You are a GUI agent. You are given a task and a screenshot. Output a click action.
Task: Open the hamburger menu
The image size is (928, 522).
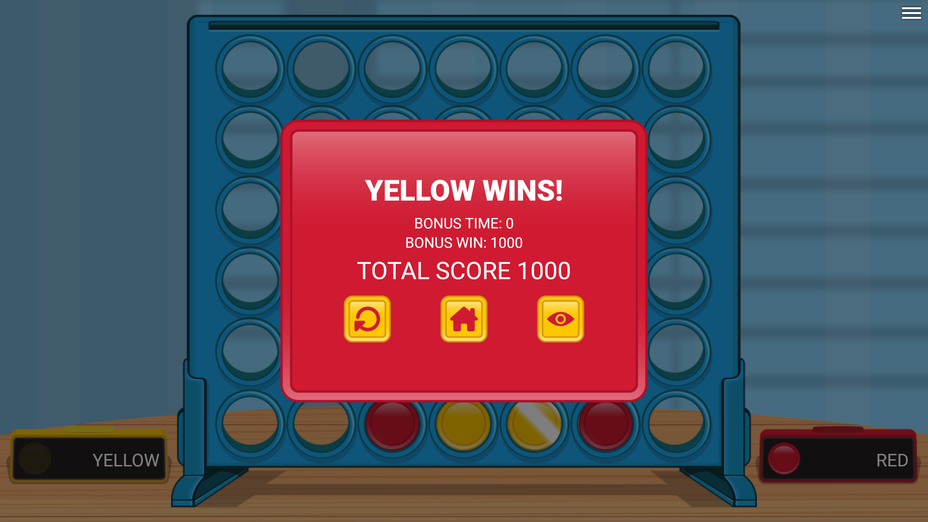pos(911,13)
